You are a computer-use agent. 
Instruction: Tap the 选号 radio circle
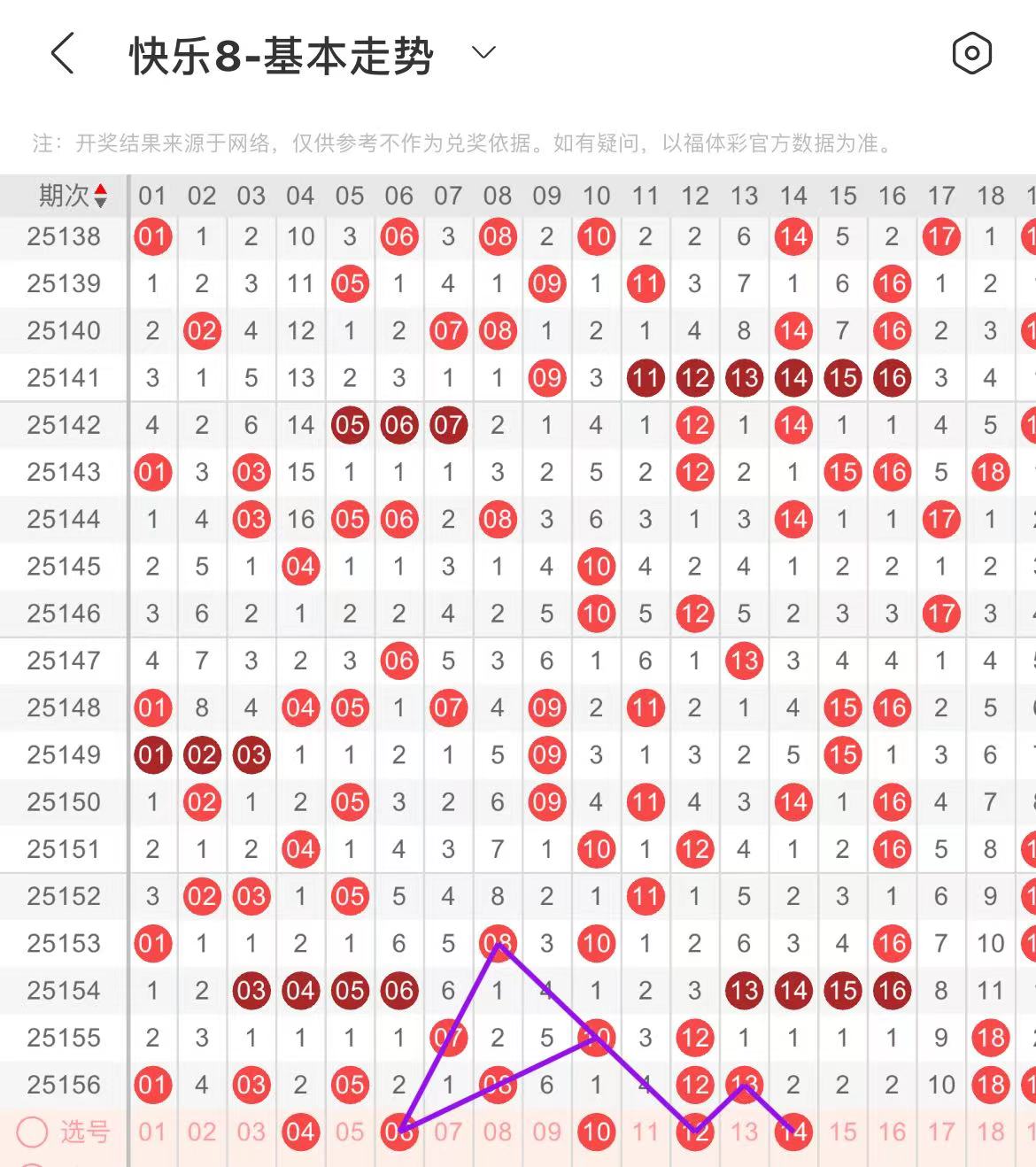click(x=33, y=1132)
